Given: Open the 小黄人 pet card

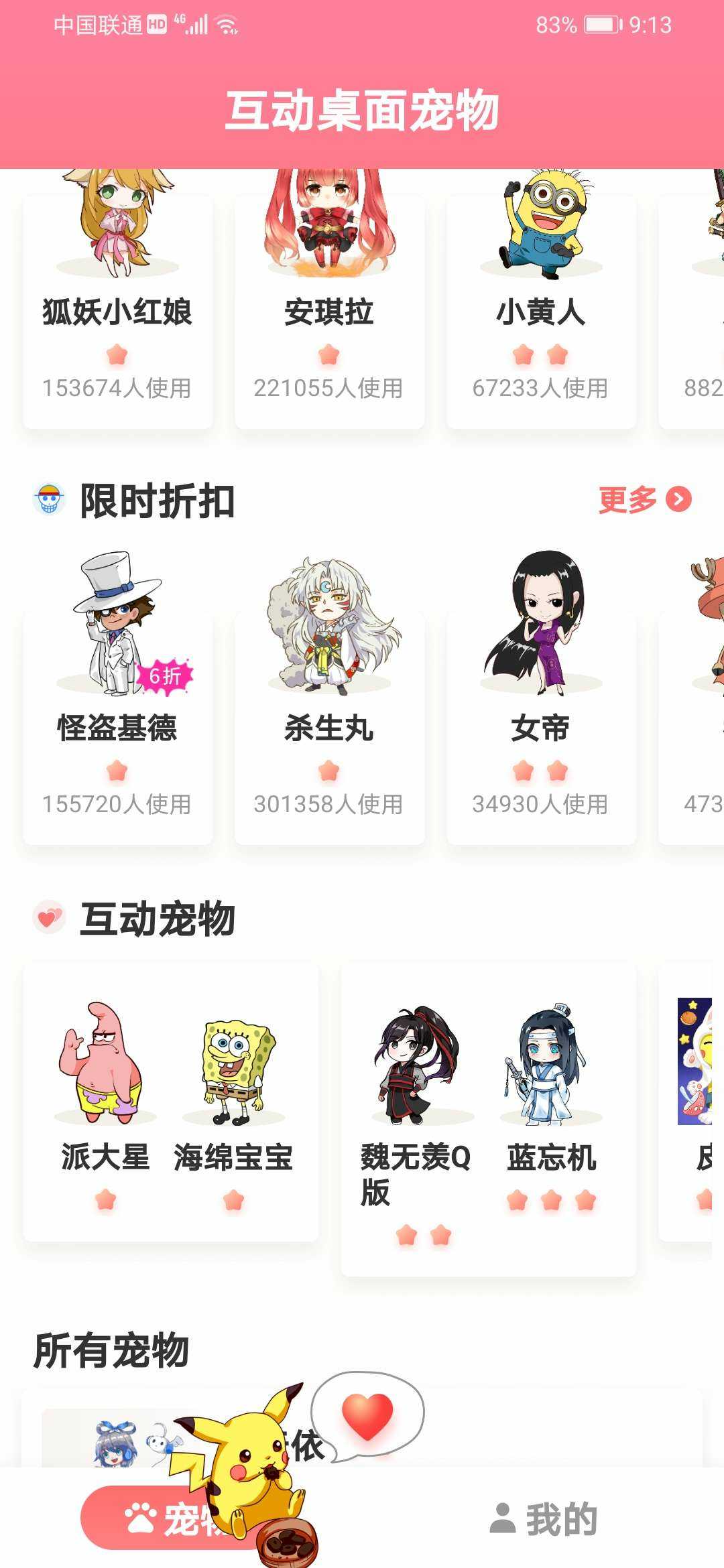Looking at the screenshot, I should click(540, 312).
